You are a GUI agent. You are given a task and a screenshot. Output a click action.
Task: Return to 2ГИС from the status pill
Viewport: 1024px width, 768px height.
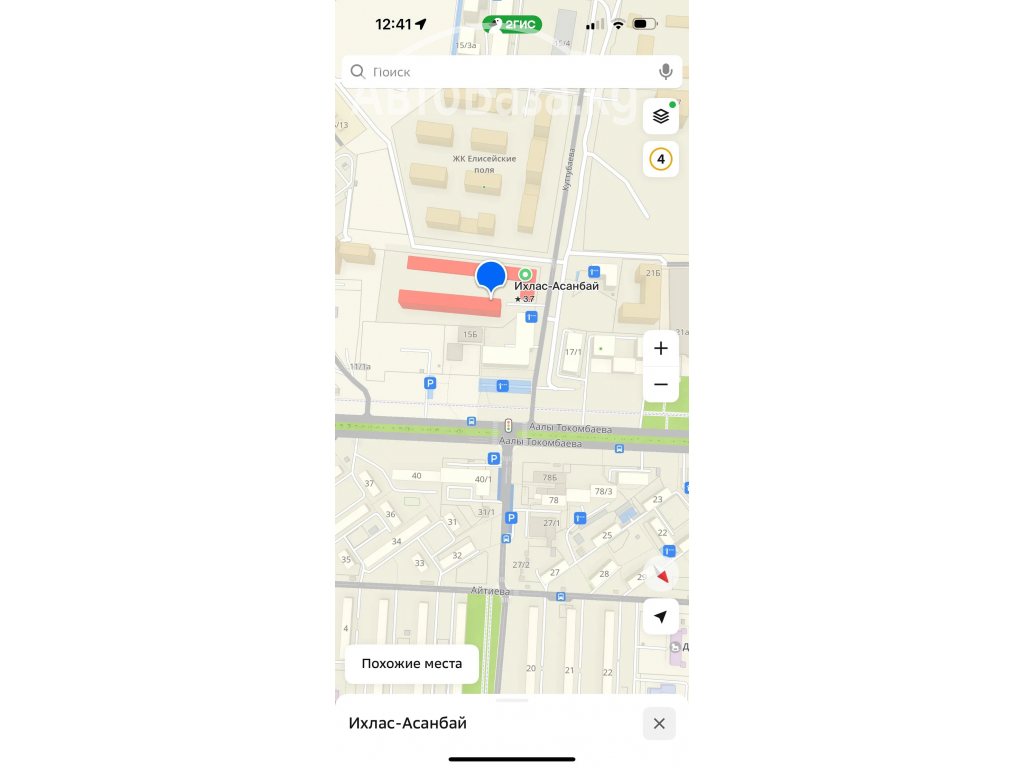[512, 24]
